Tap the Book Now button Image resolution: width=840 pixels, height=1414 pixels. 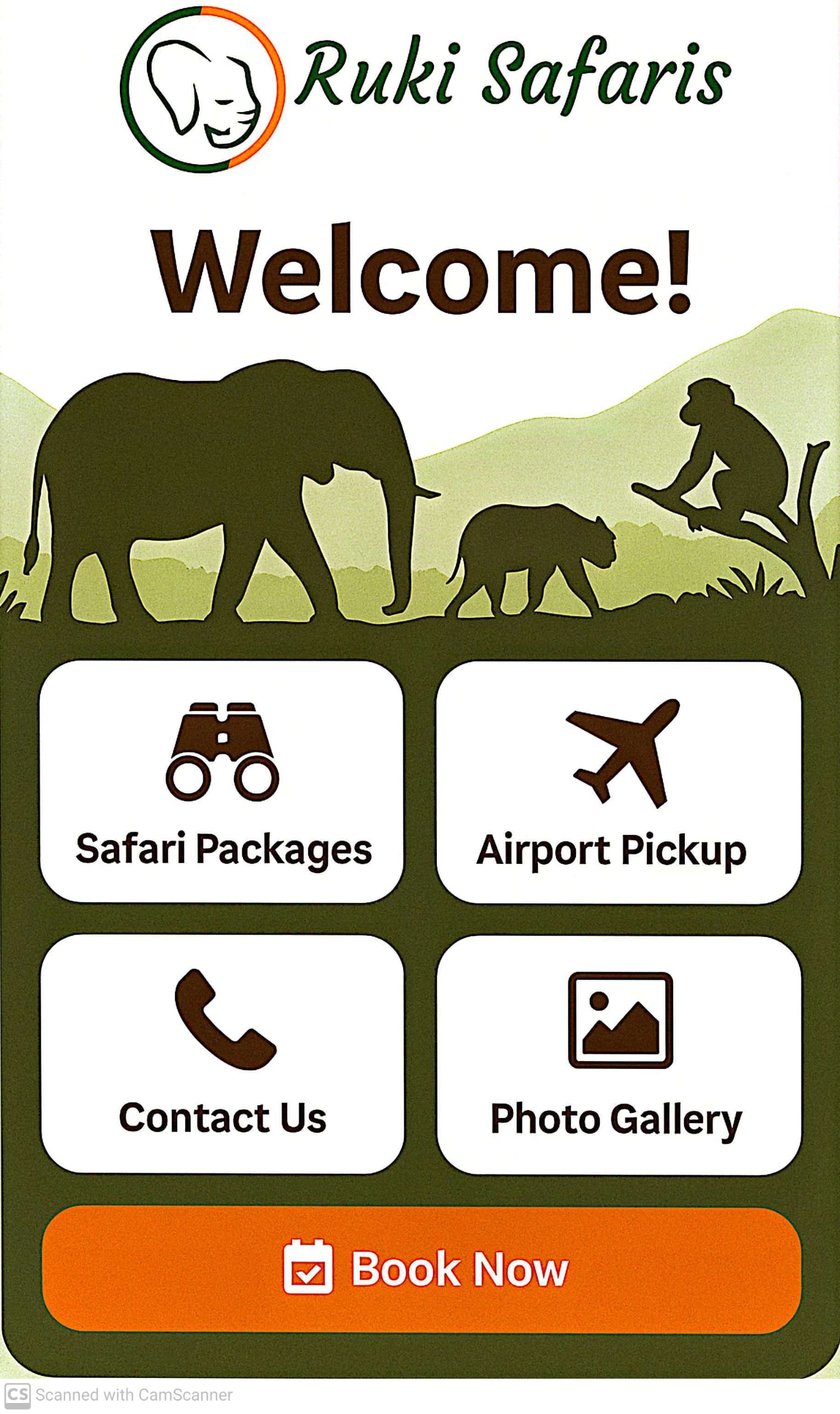[422, 1269]
